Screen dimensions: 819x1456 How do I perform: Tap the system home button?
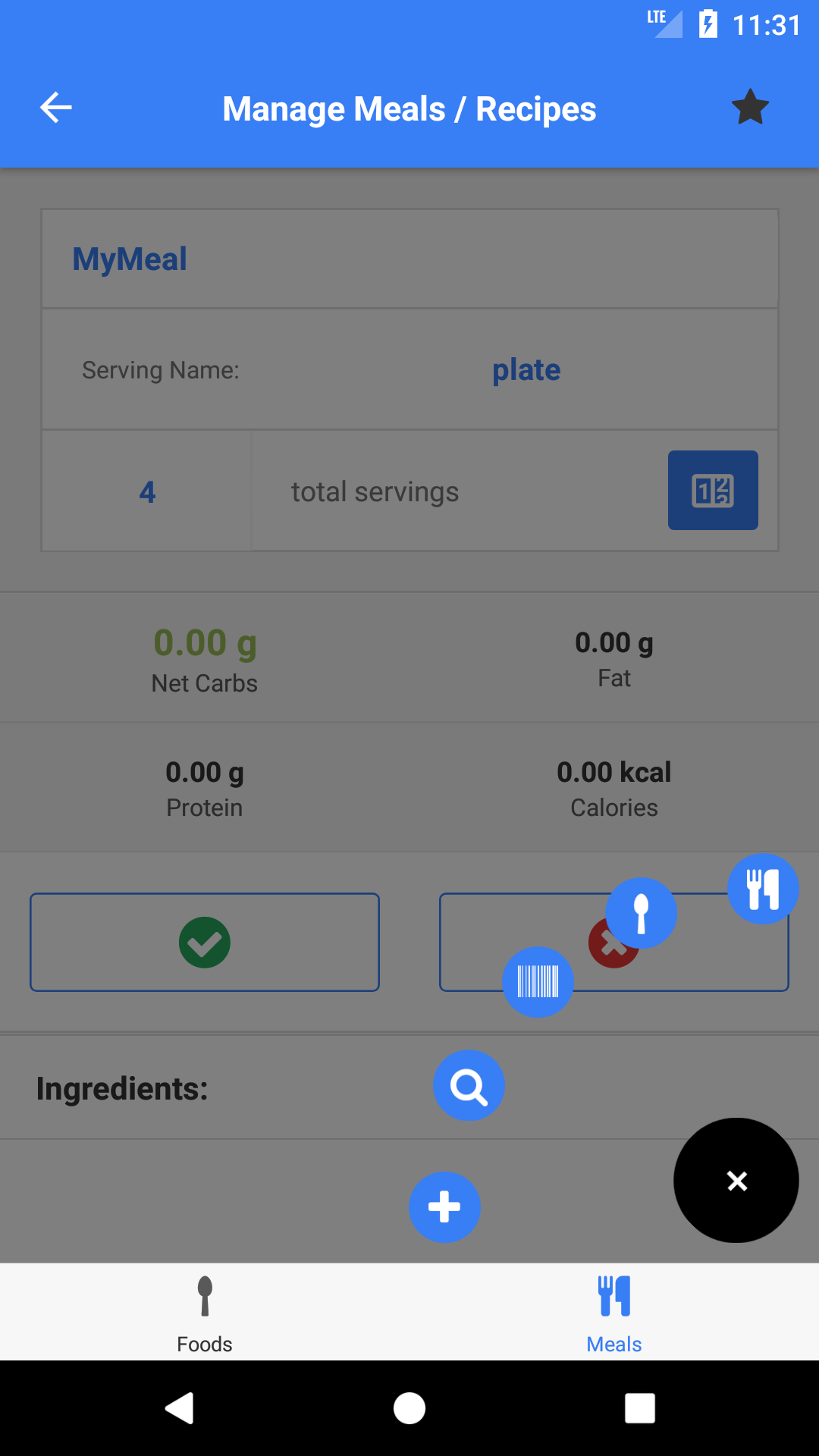click(x=409, y=1408)
